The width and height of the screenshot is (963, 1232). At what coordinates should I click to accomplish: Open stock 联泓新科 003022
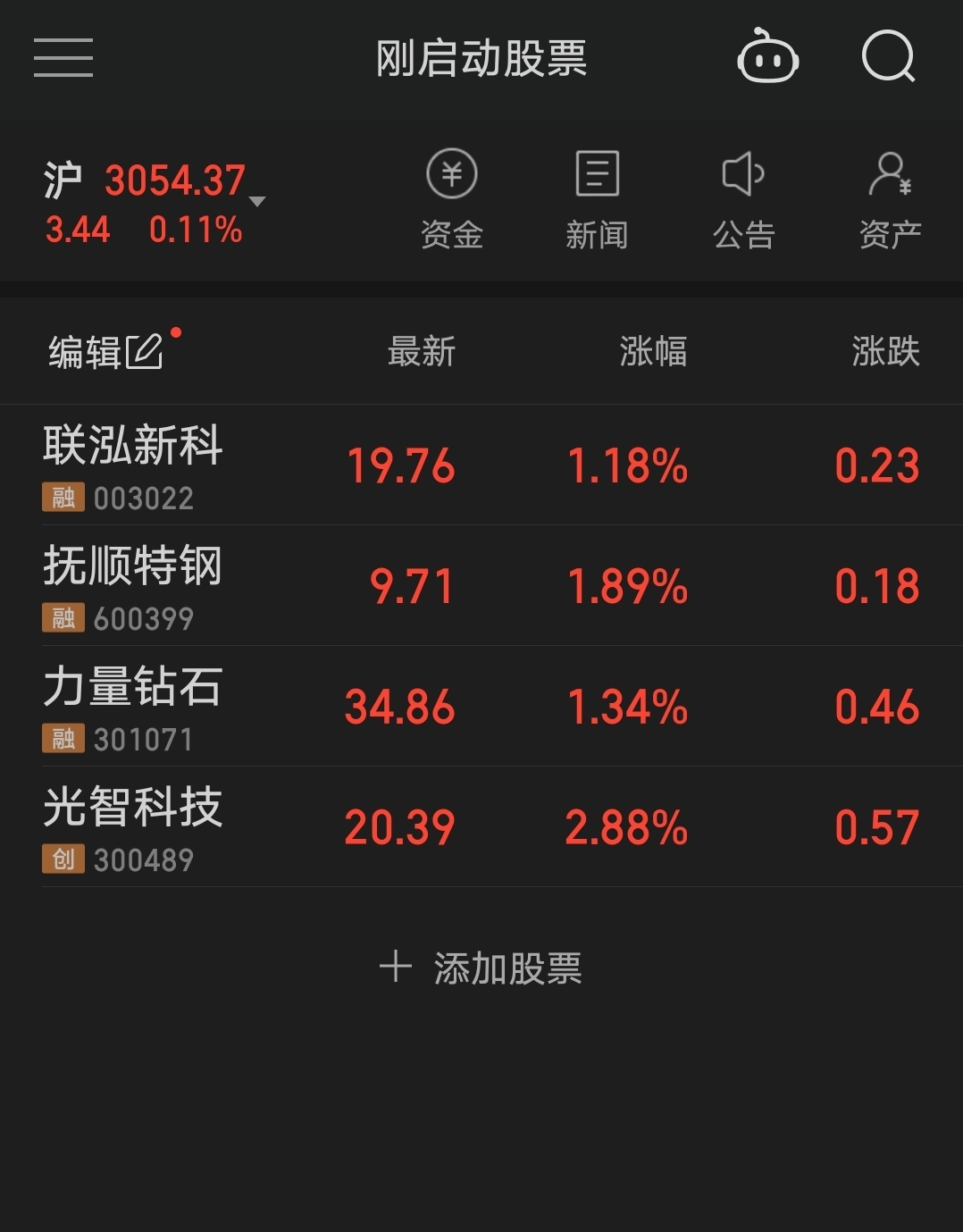point(134,465)
